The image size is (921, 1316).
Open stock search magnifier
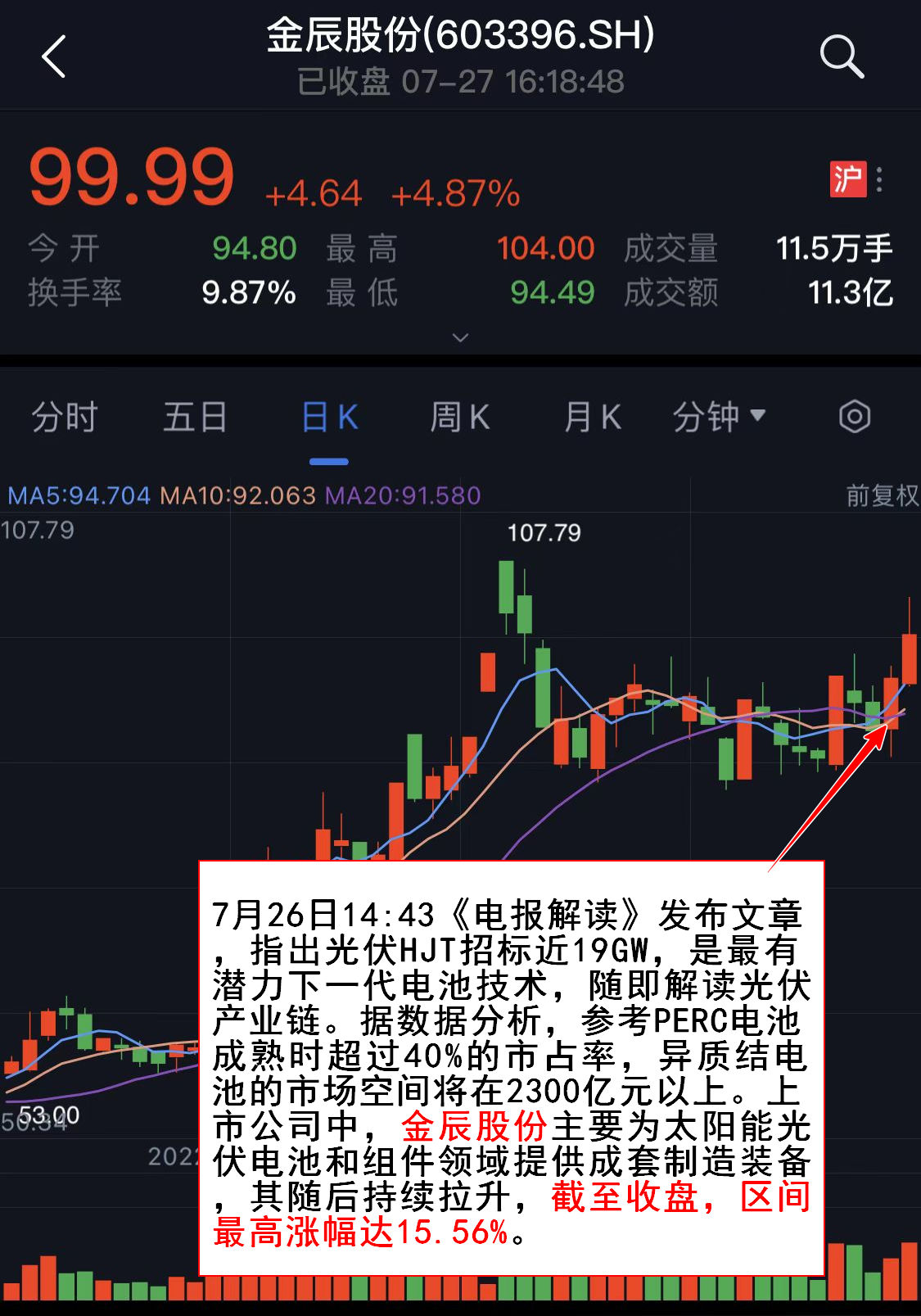pyautogui.click(x=841, y=57)
